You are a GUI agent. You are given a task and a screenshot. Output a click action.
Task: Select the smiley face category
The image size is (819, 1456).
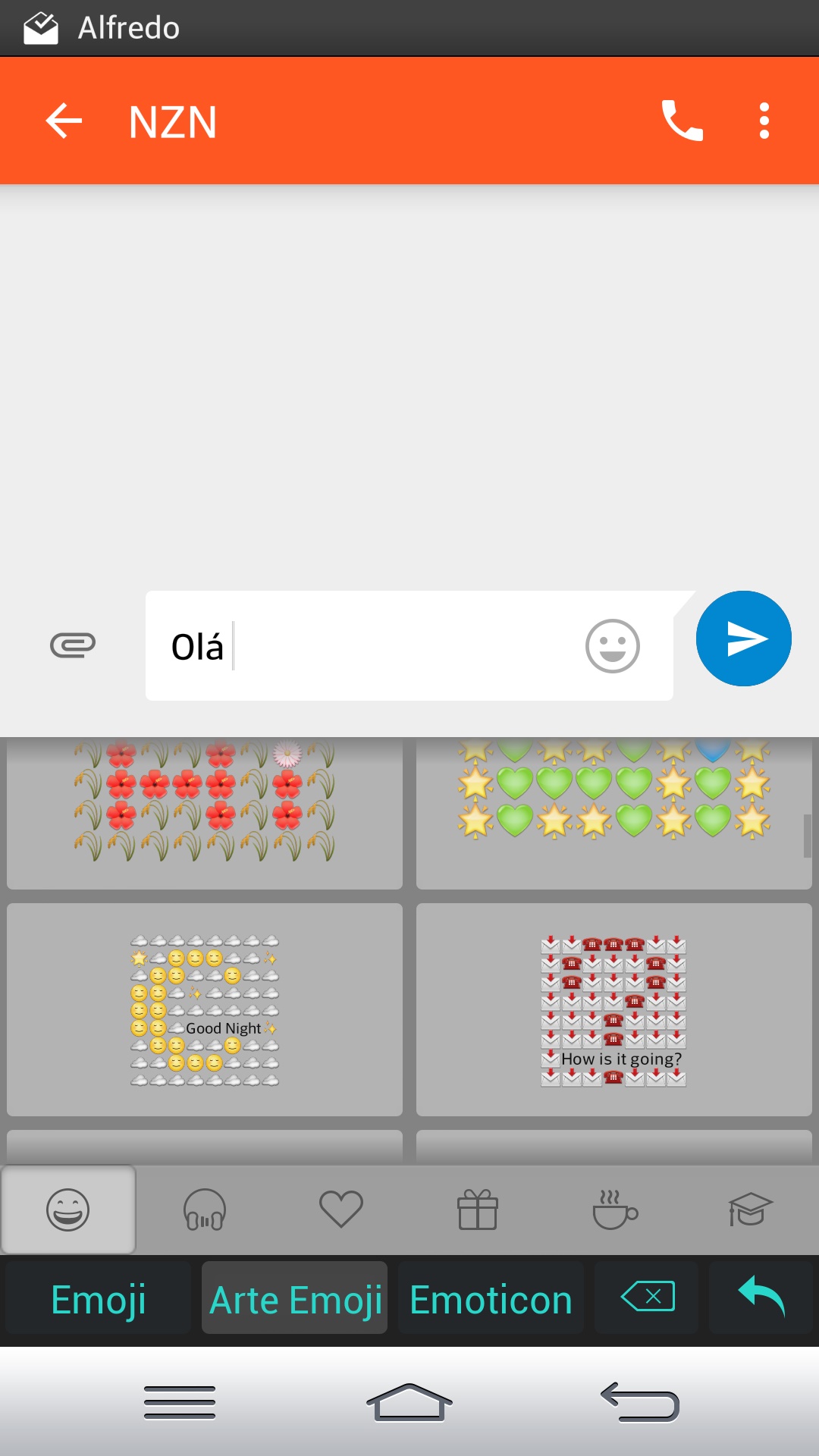pyautogui.click(x=68, y=1210)
